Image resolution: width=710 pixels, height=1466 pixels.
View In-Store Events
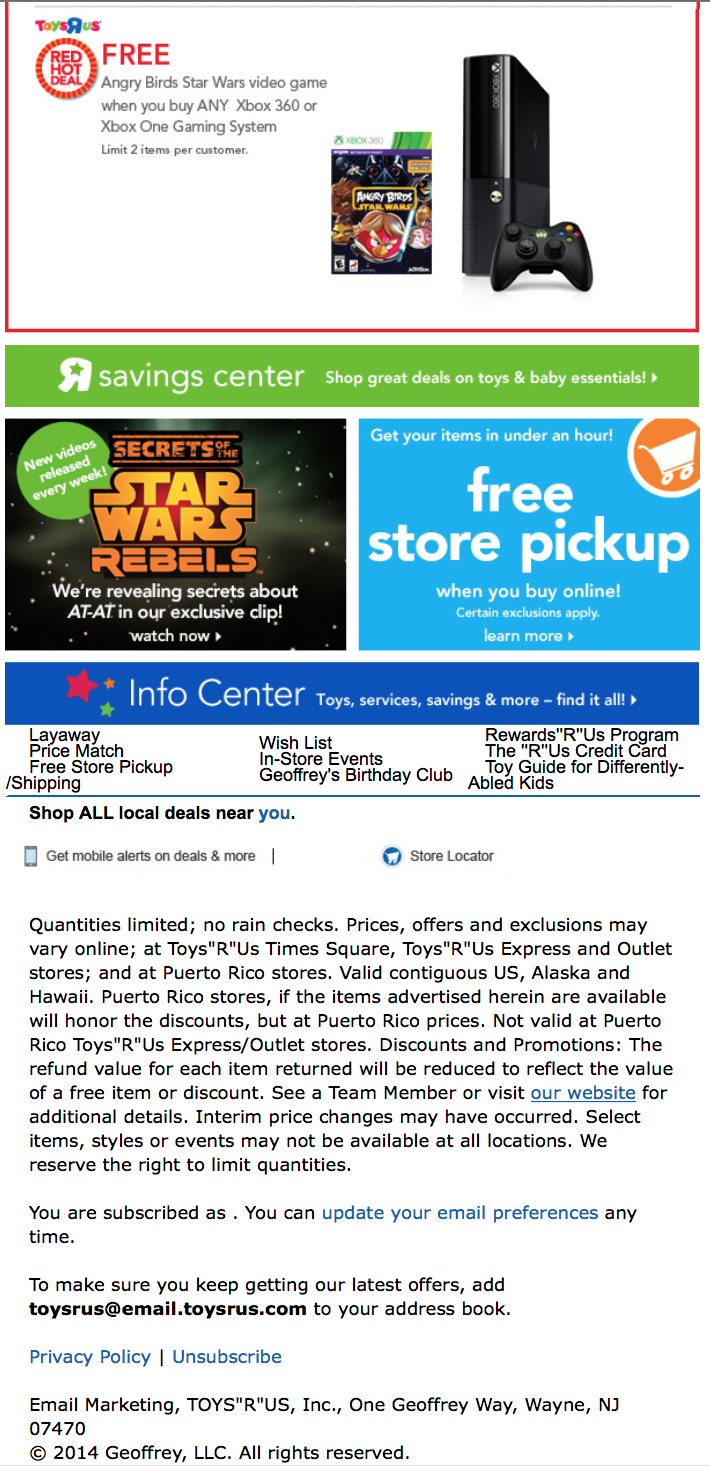(x=320, y=759)
